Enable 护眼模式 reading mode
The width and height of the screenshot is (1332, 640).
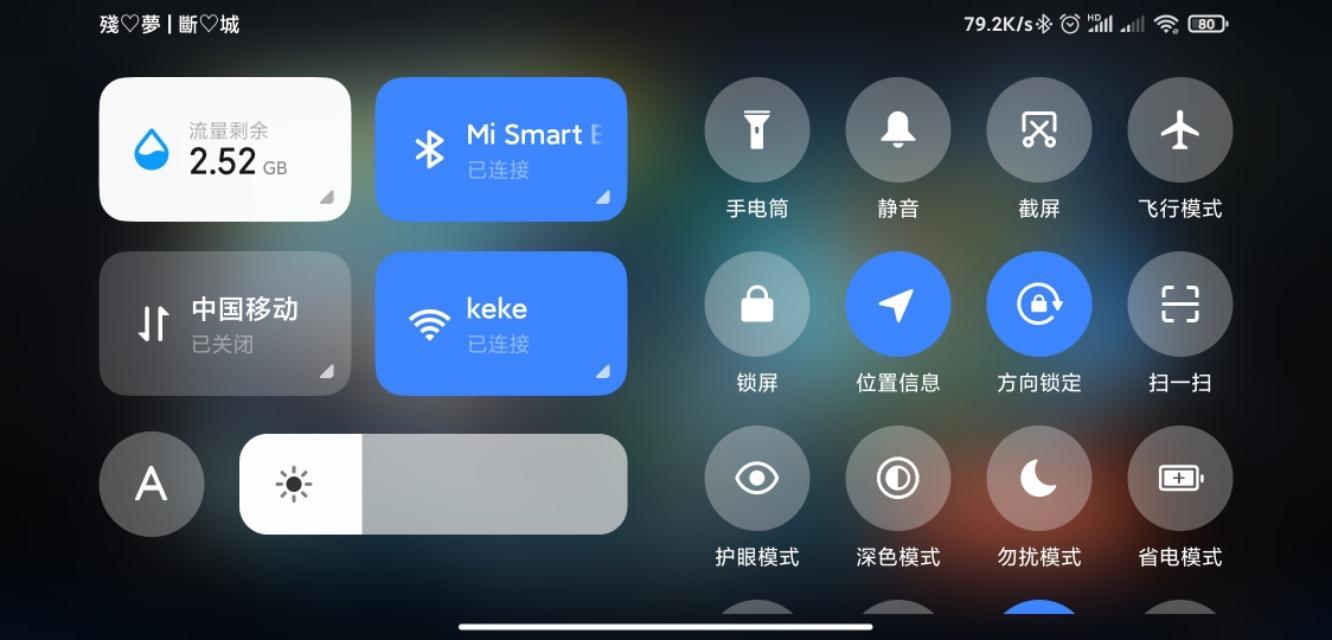click(x=757, y=478)
